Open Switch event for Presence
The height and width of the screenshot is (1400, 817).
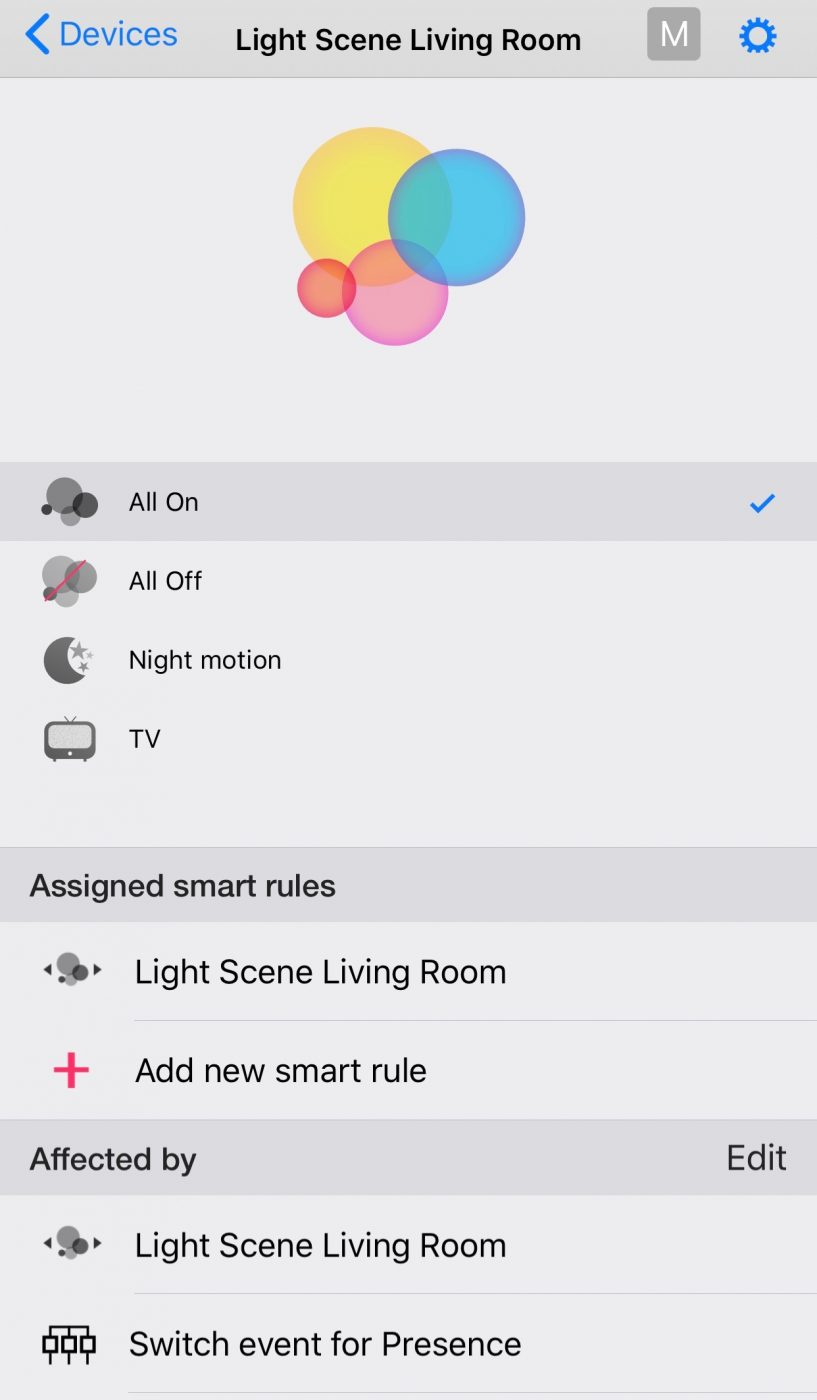(408, 1344)
